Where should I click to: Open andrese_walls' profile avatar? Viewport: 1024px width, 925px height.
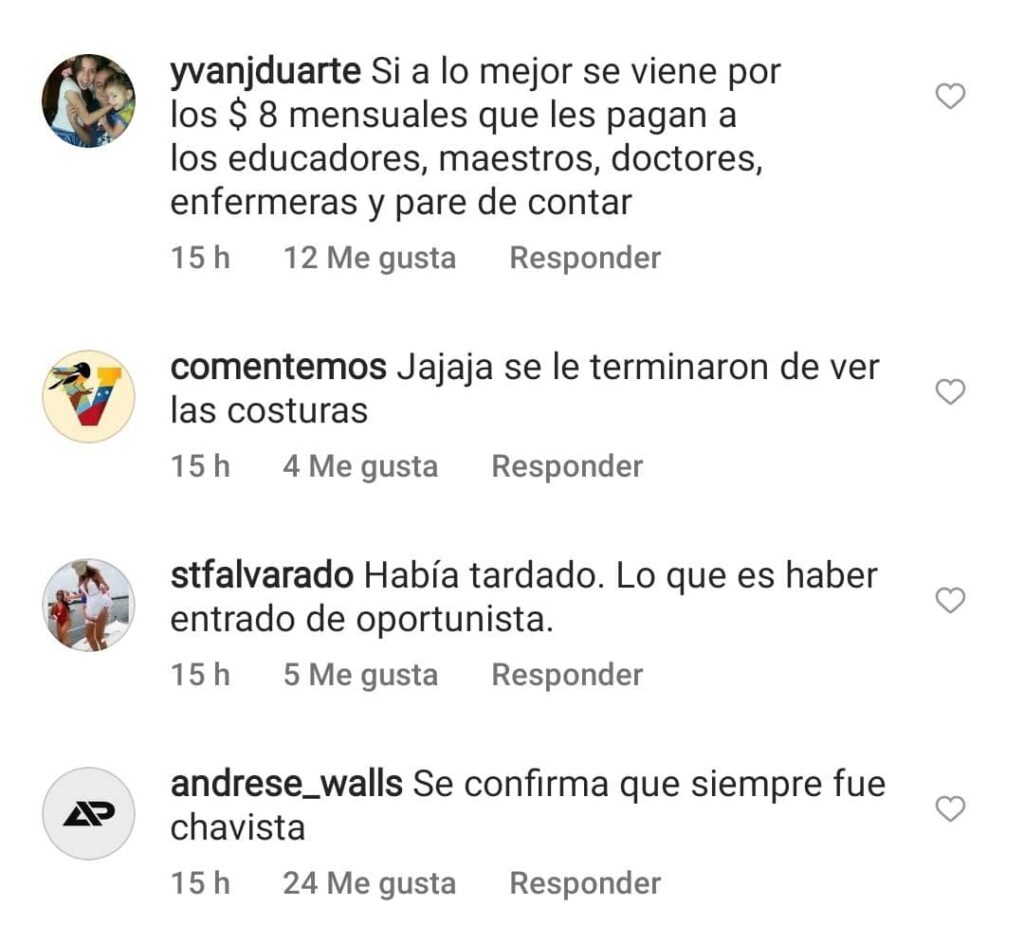(88, 813)
